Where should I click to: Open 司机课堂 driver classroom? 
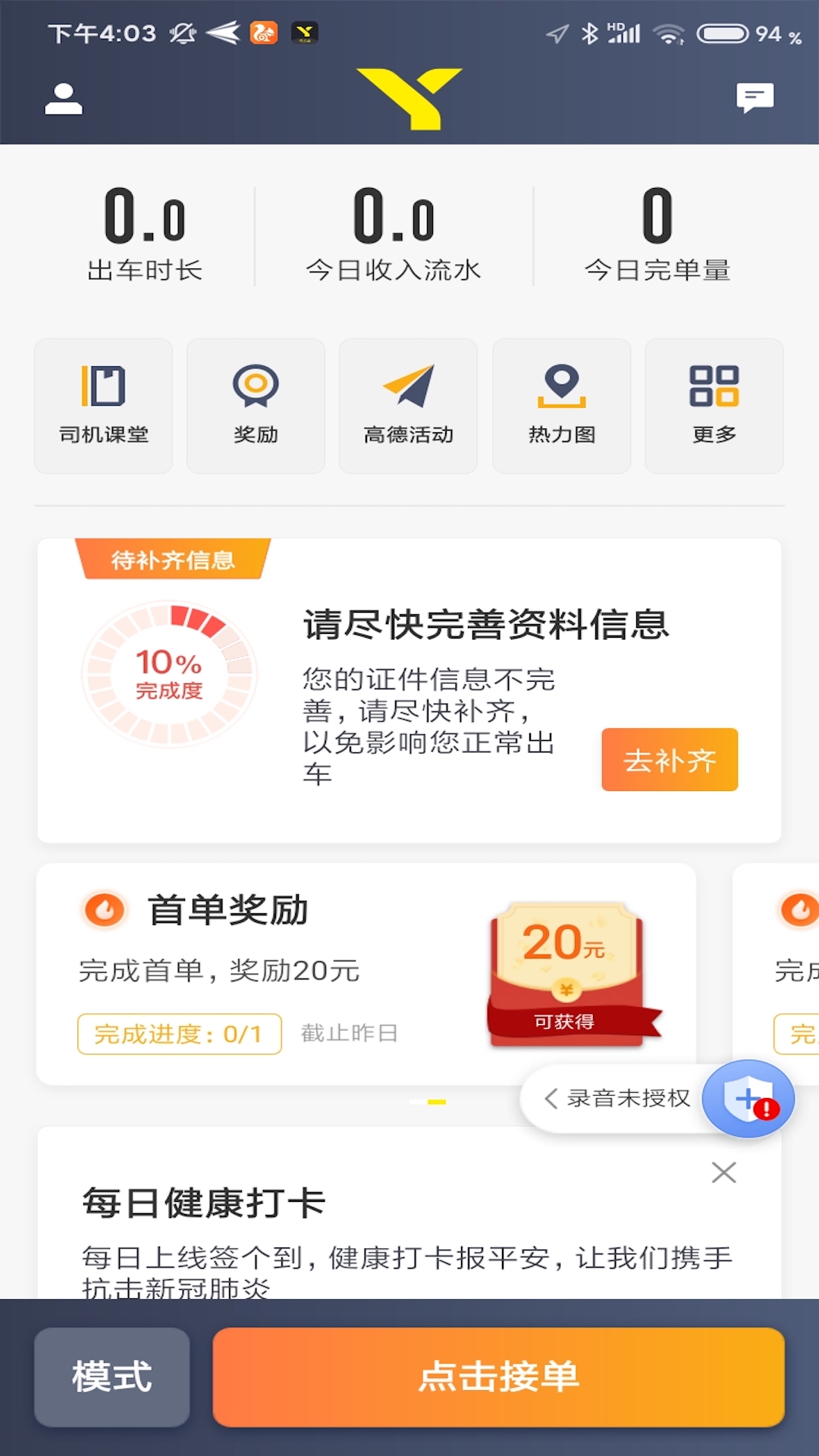104,406
